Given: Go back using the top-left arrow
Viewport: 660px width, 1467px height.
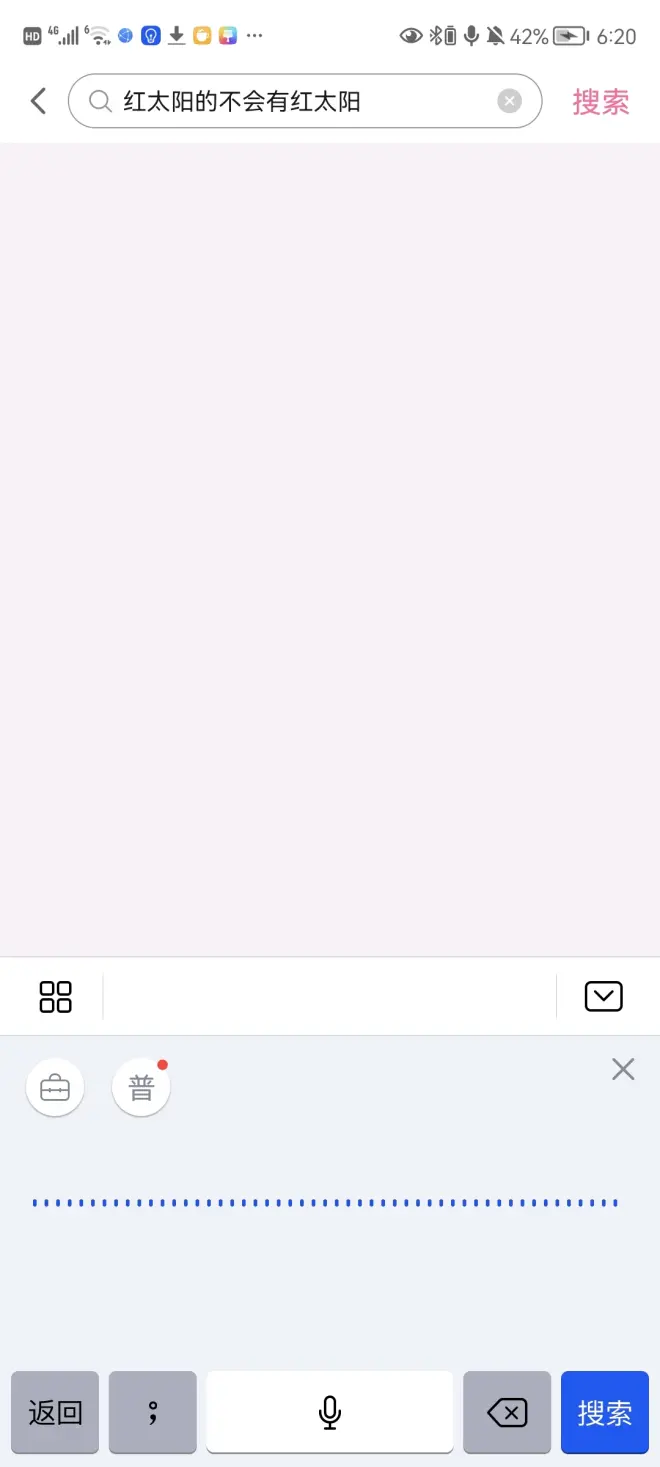Looking at the screenshot, I should coord(38,101).
